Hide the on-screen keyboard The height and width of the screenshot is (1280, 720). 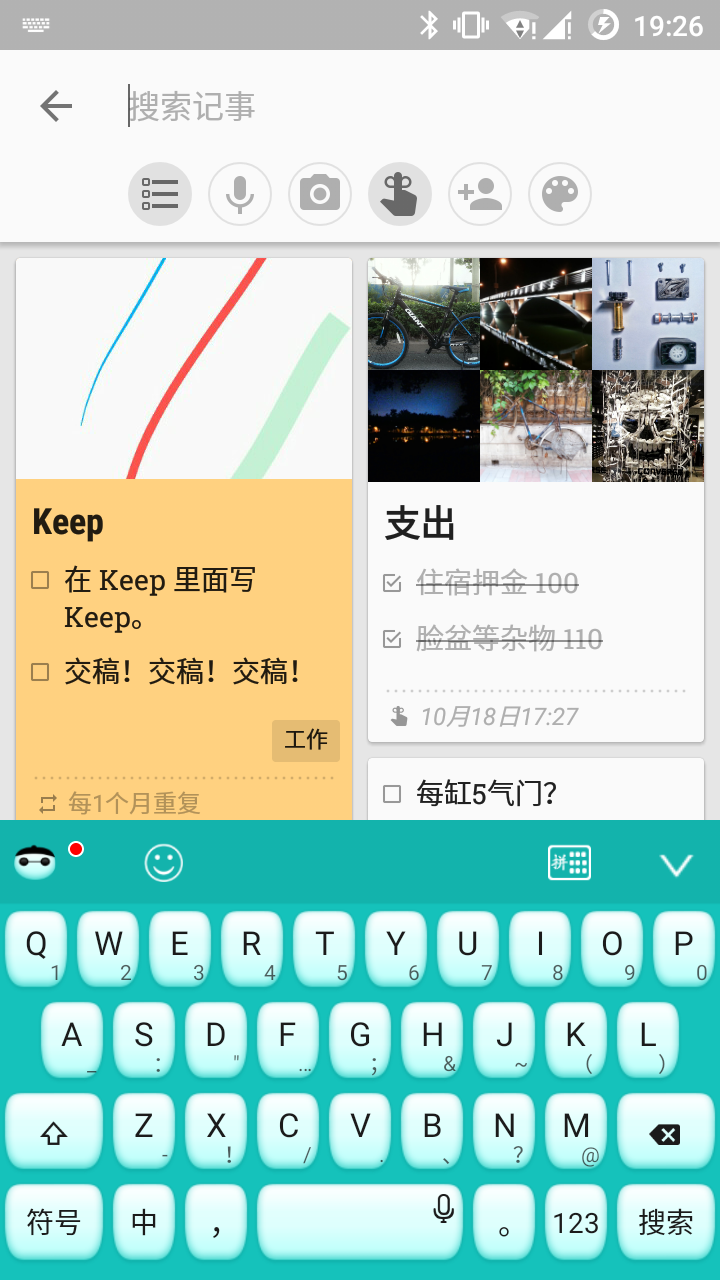676,864
